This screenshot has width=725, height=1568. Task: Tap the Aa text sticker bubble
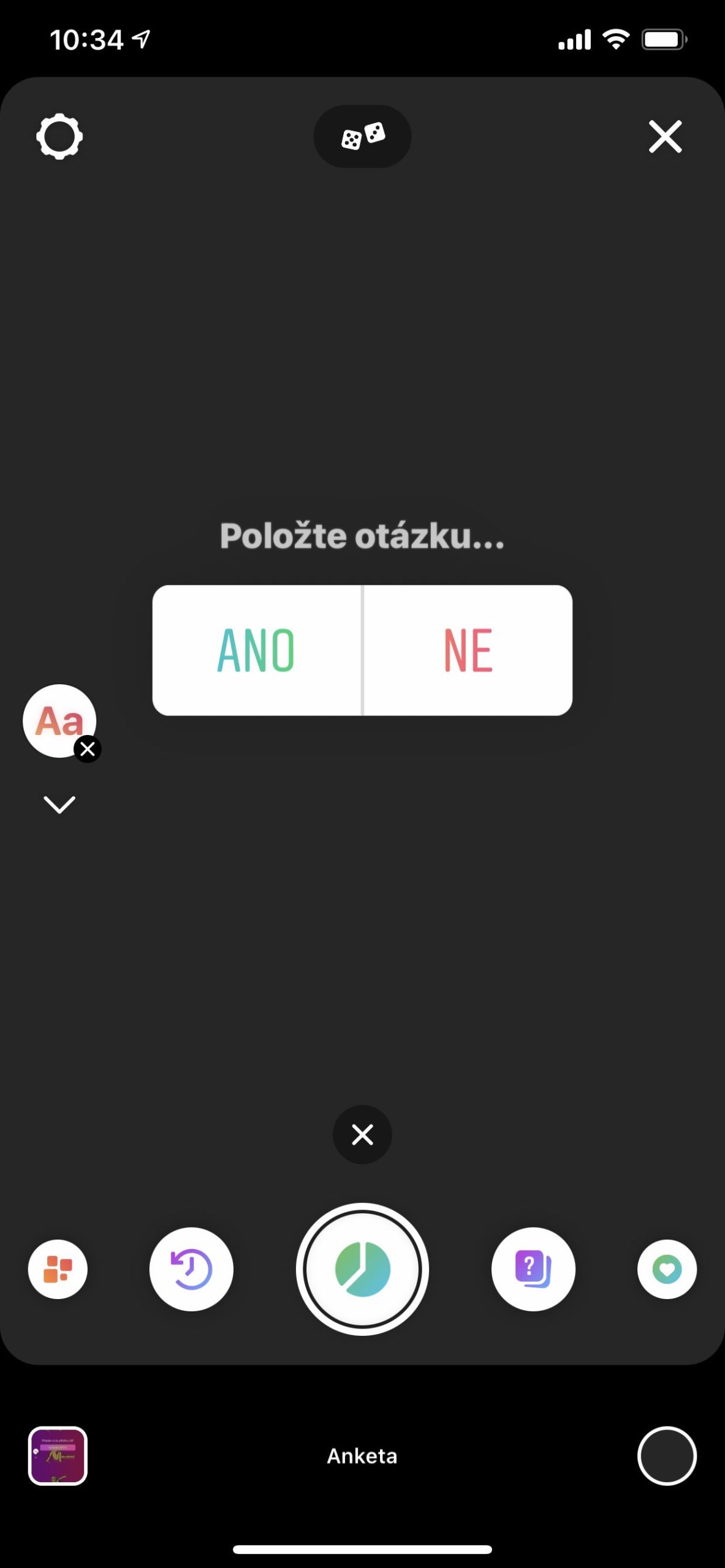click(x=59, y=722)
